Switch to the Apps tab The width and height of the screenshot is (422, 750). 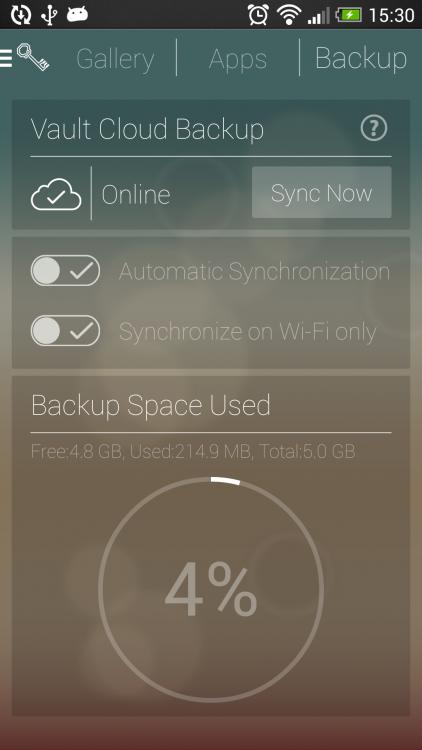[238, 59]
